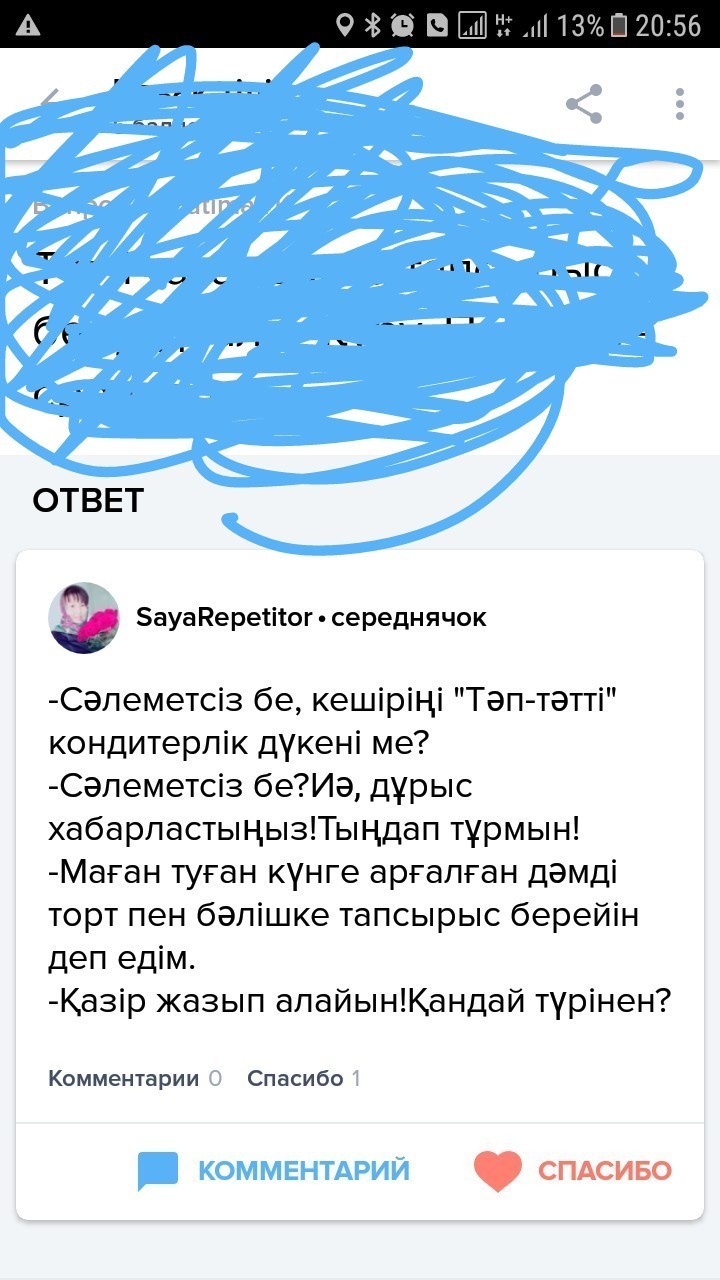Open the overflow menu
The image size is (720, 1280).
tap(680, 104)
